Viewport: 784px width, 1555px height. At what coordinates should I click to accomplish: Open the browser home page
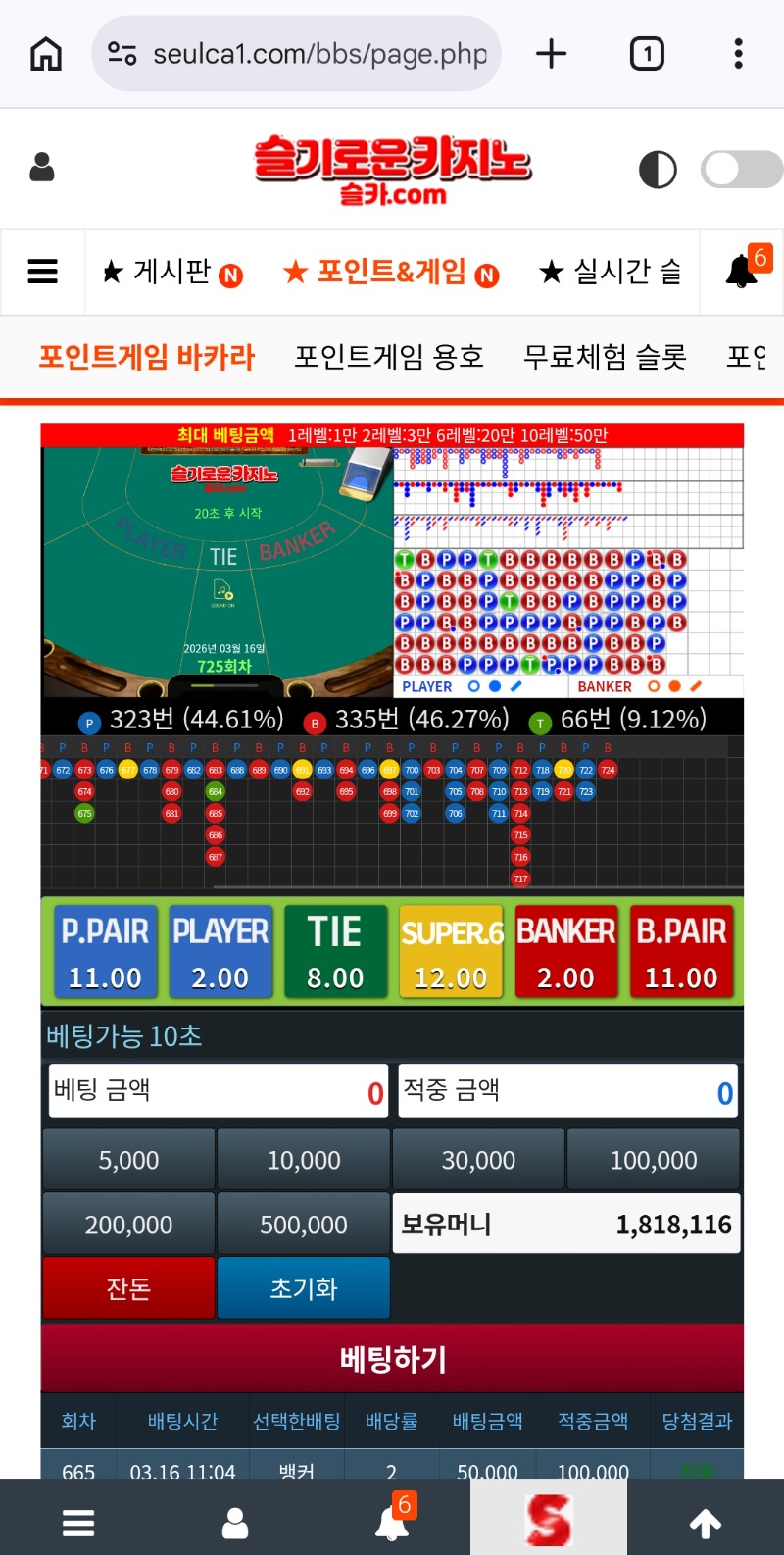(45, 54)
